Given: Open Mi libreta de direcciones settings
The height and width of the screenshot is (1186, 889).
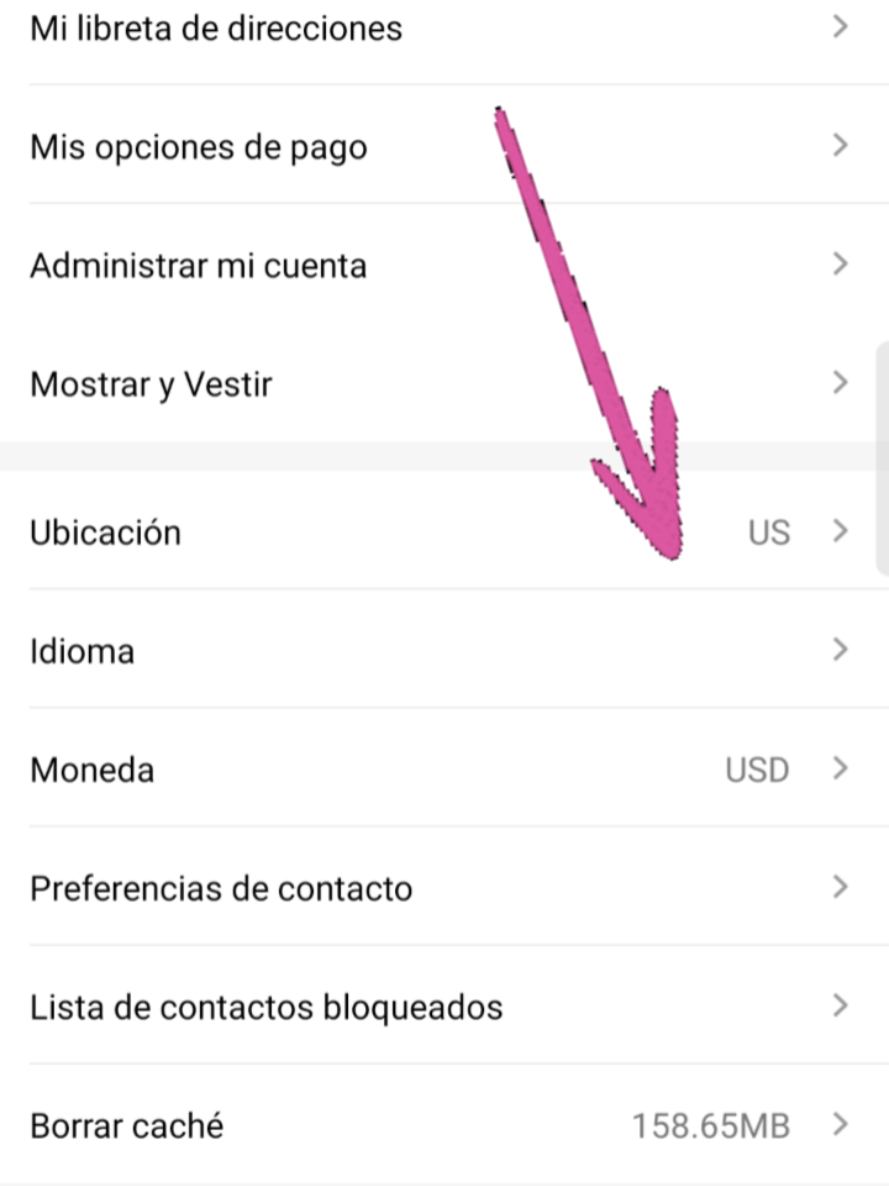Looking at the screenshot, I should coord(215,30).
